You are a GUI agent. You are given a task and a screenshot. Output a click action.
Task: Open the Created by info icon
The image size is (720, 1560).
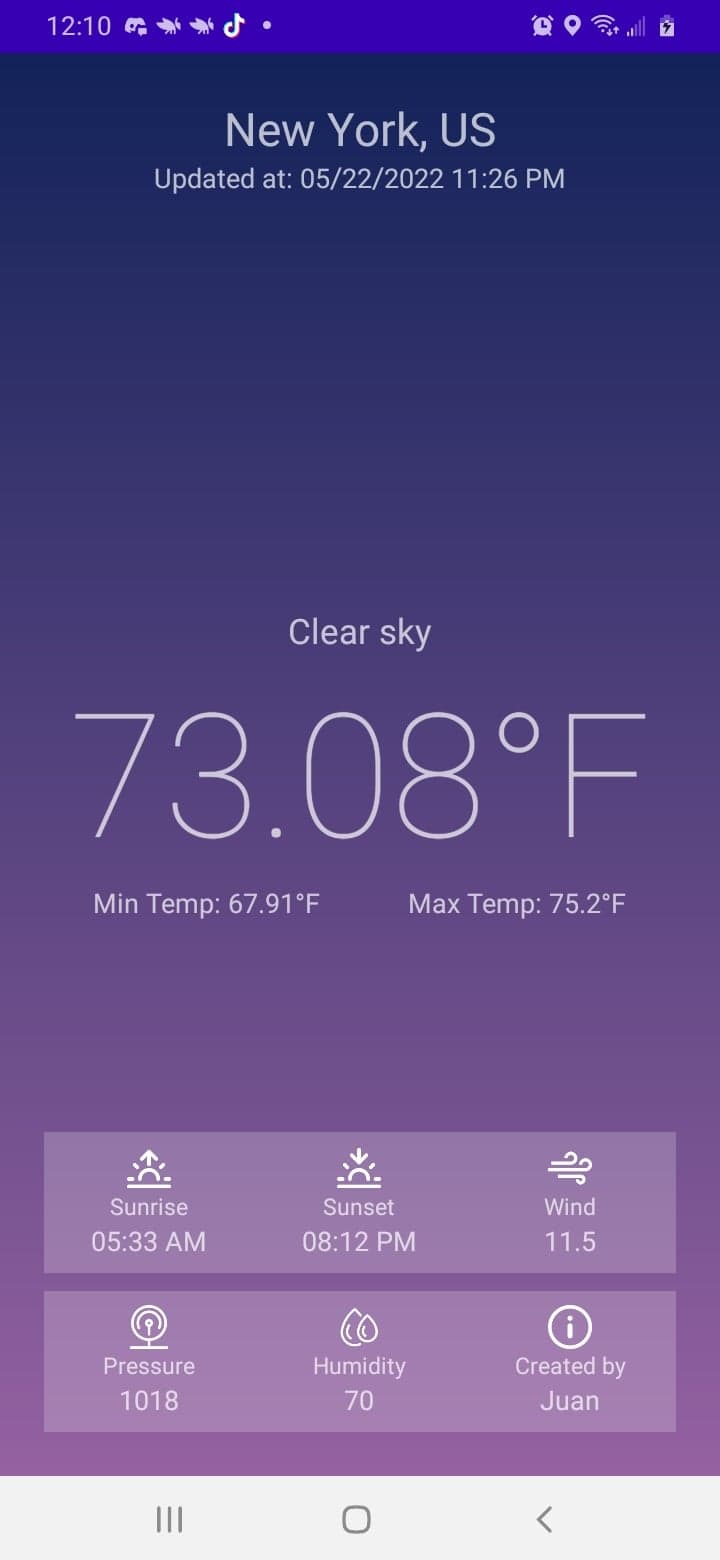click(x=569, y=1326)
